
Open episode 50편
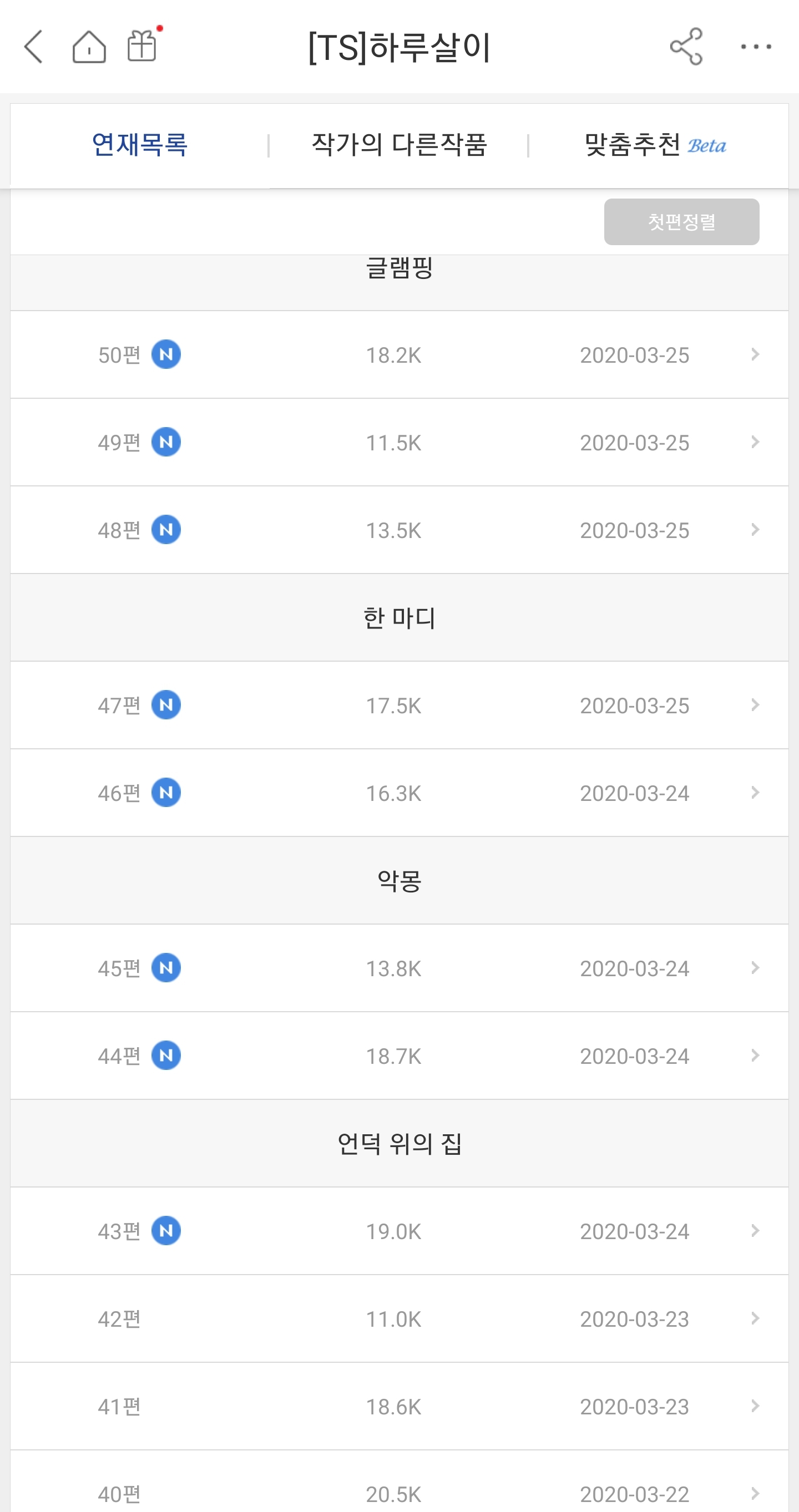tap(399, 354)
